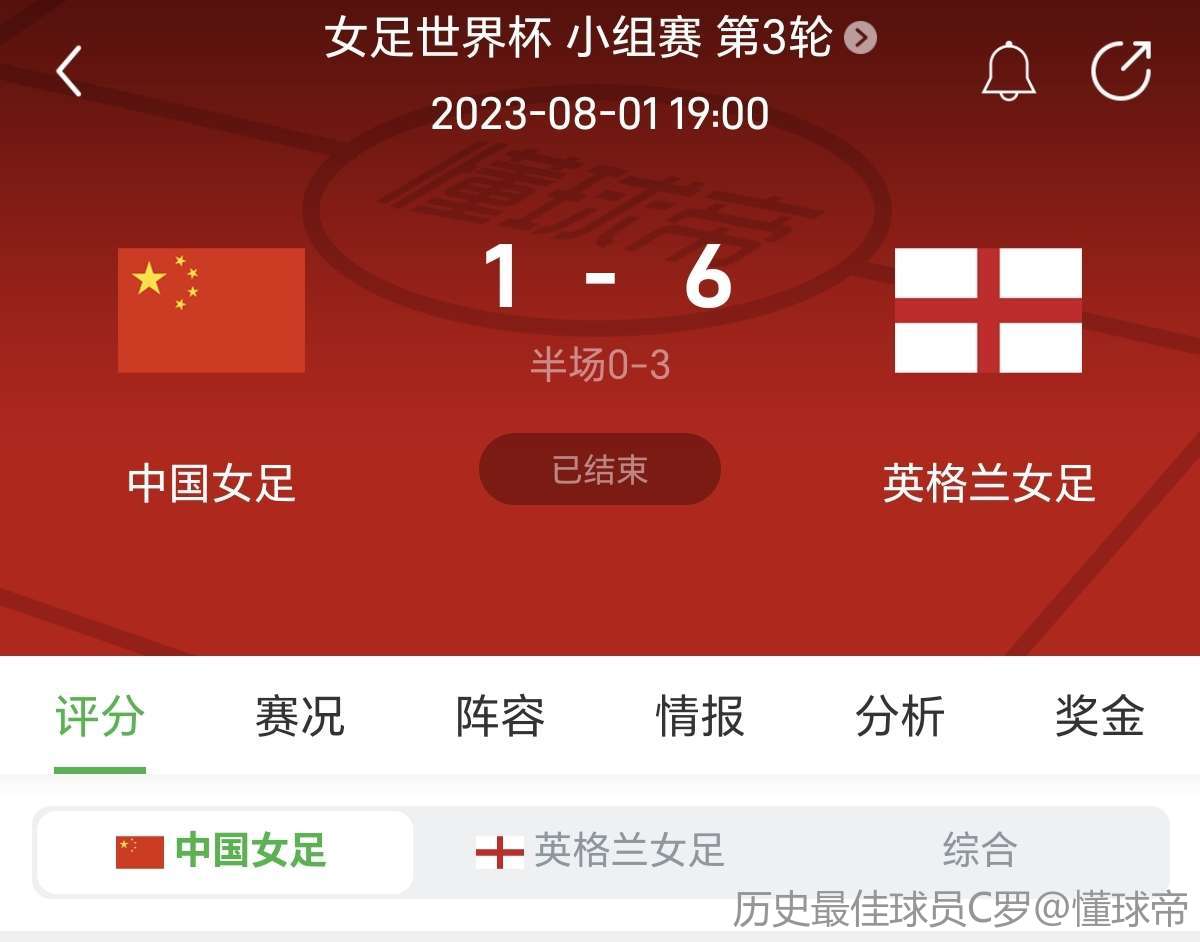The image size is (1200, 942).
Task: Open the notifications bell for this match
Action: [x=1008, y=71]
